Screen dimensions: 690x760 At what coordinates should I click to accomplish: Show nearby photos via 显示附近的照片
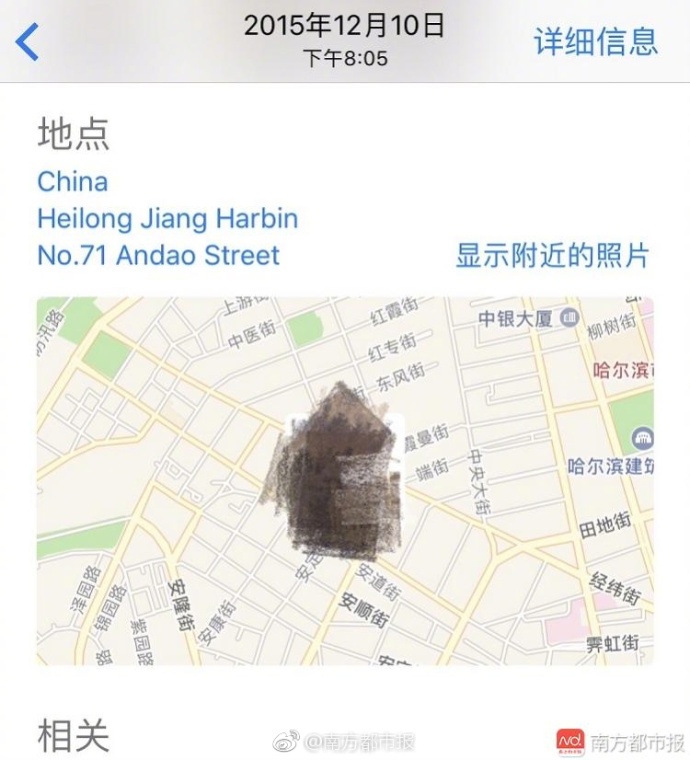[552, 255]
